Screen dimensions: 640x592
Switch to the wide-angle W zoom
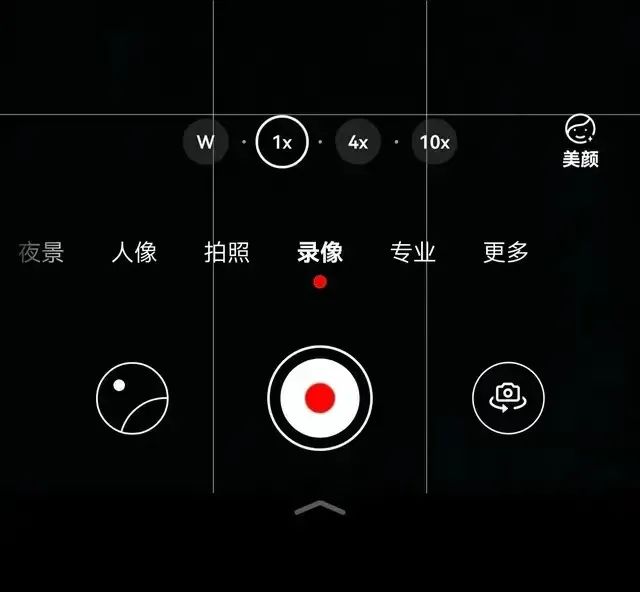(x=205, y=142)
